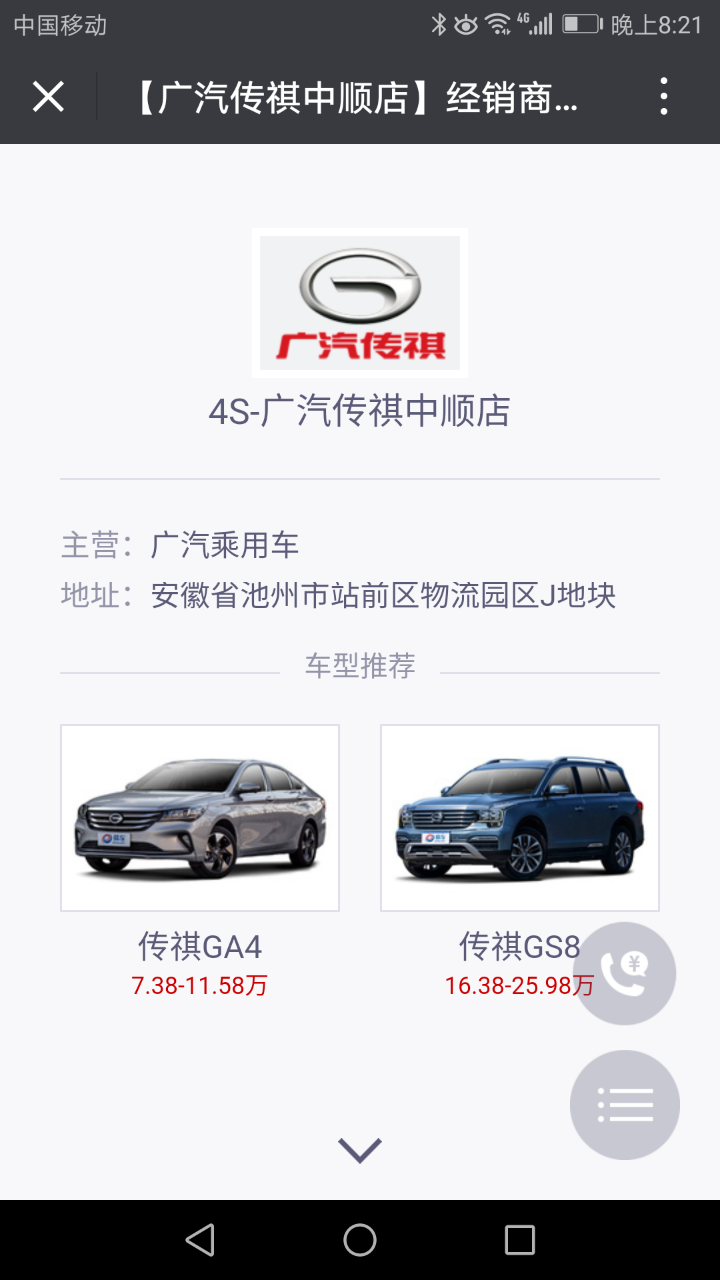Expand more with the down chevron
720x1280 pixels.
(x=360, y=1150)
